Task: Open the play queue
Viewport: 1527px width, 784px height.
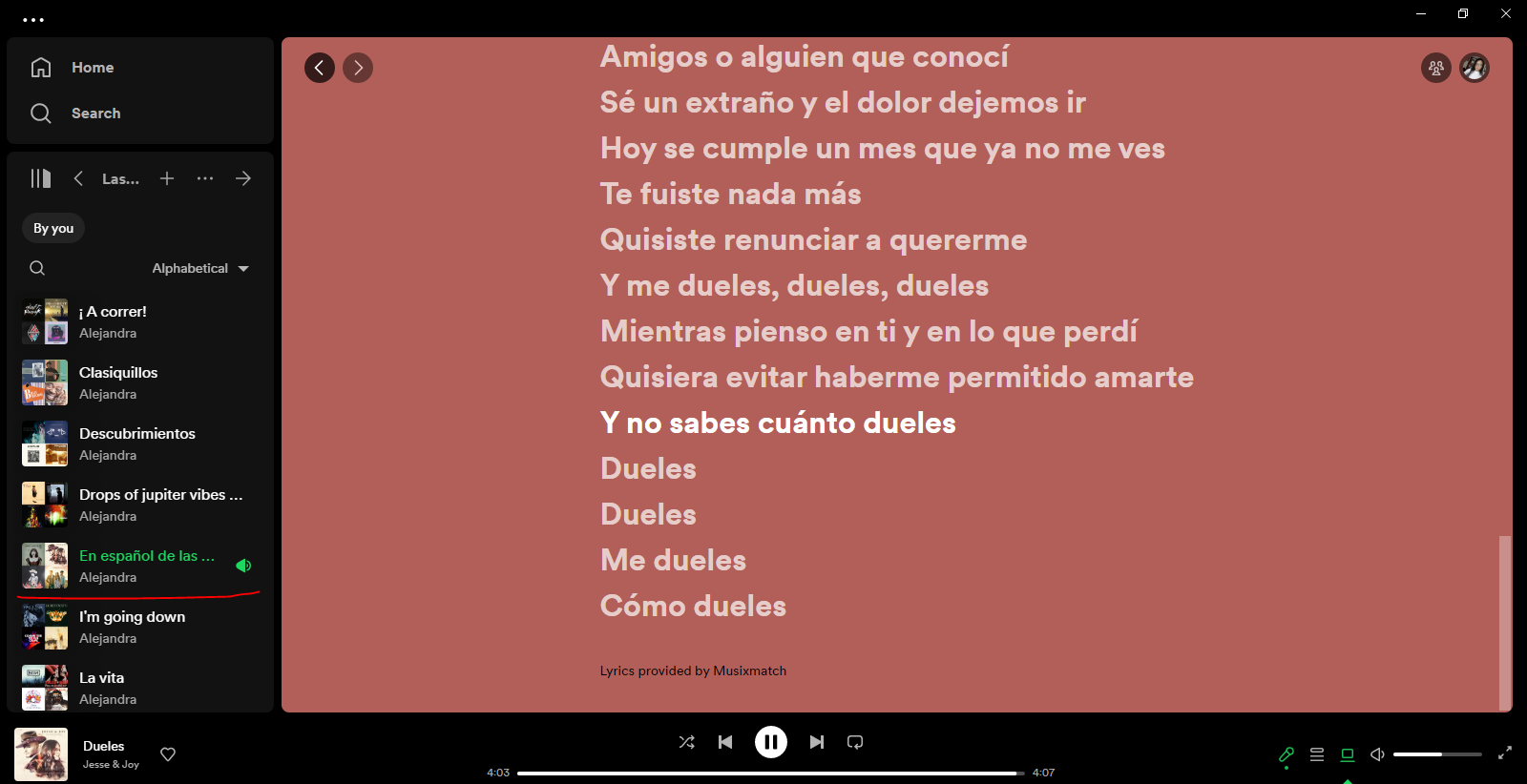Action: [x=1317, y=754]
